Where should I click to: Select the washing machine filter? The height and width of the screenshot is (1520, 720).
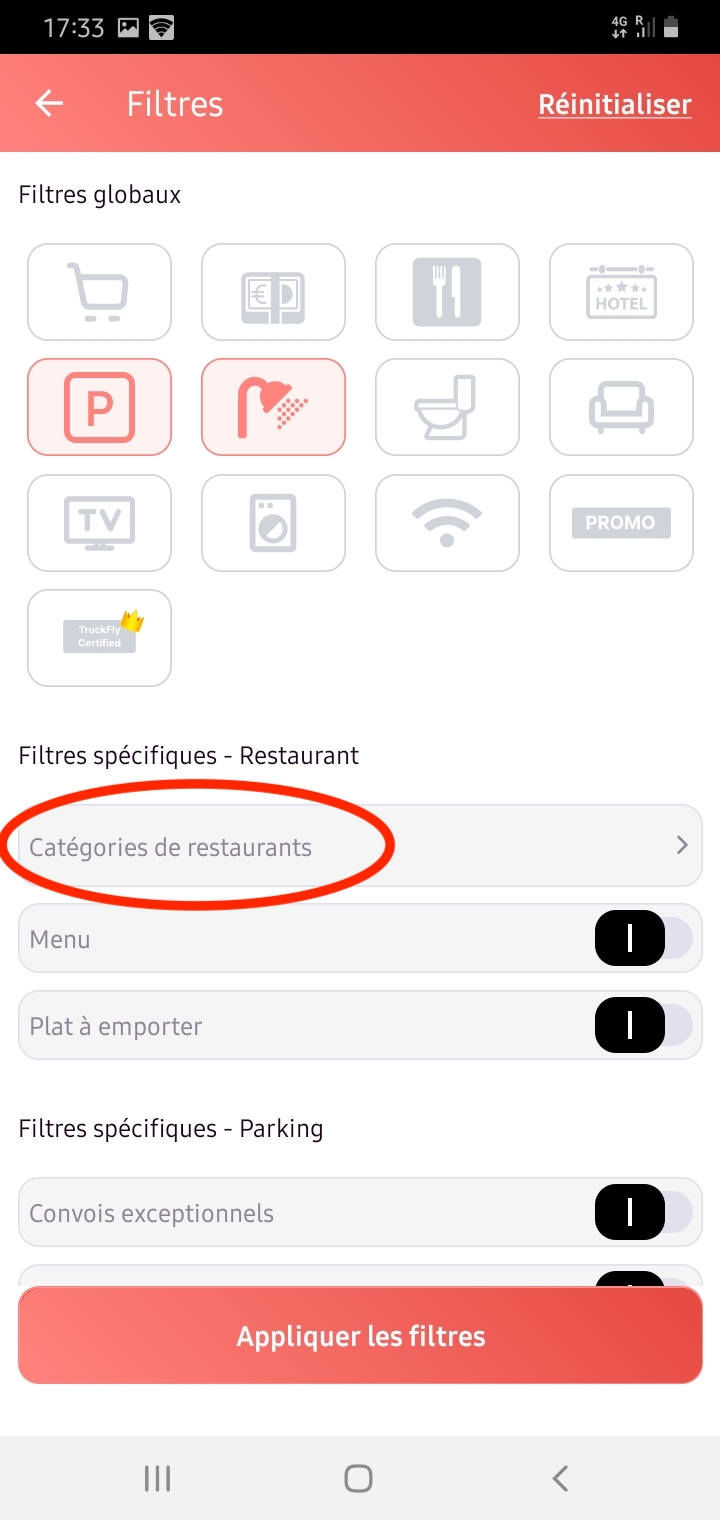click(x=273, y=522)
